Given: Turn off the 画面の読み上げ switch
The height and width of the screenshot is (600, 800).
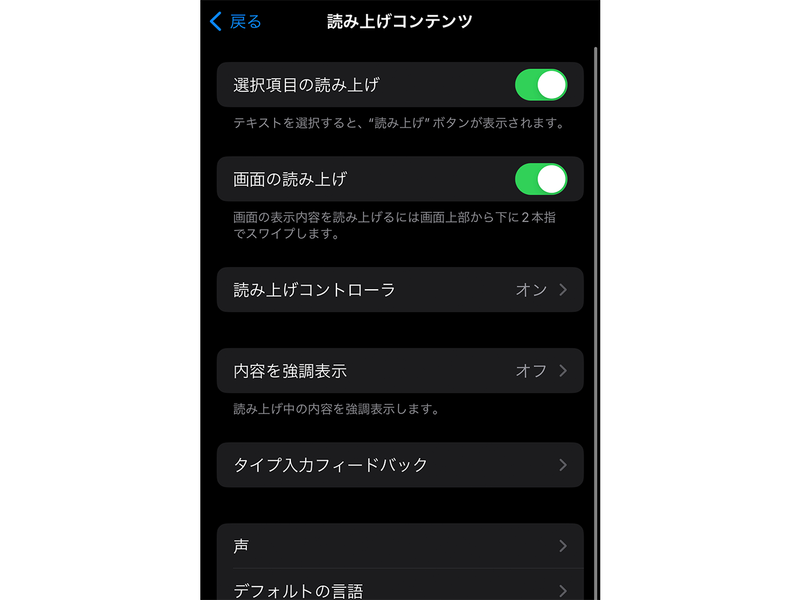Looking at the screenshot, I should point(540,179).
